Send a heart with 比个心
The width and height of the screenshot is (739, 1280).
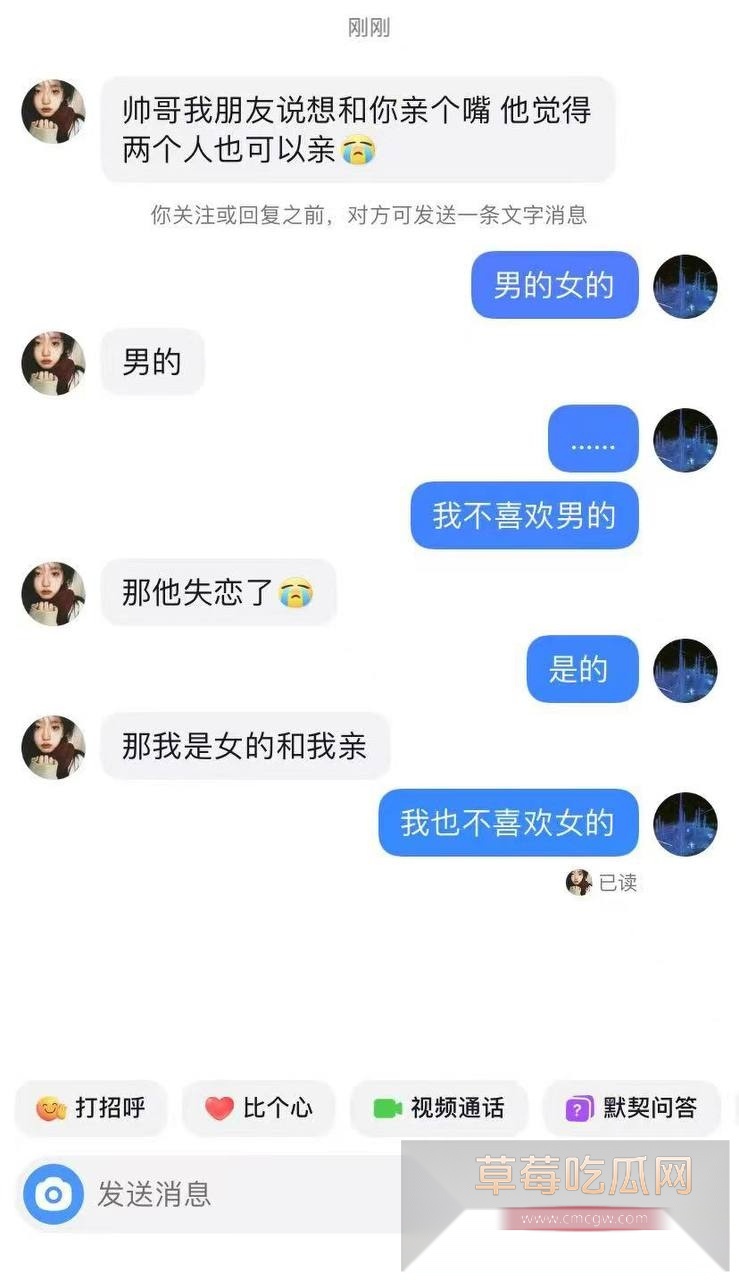(x=258, y=1108)
